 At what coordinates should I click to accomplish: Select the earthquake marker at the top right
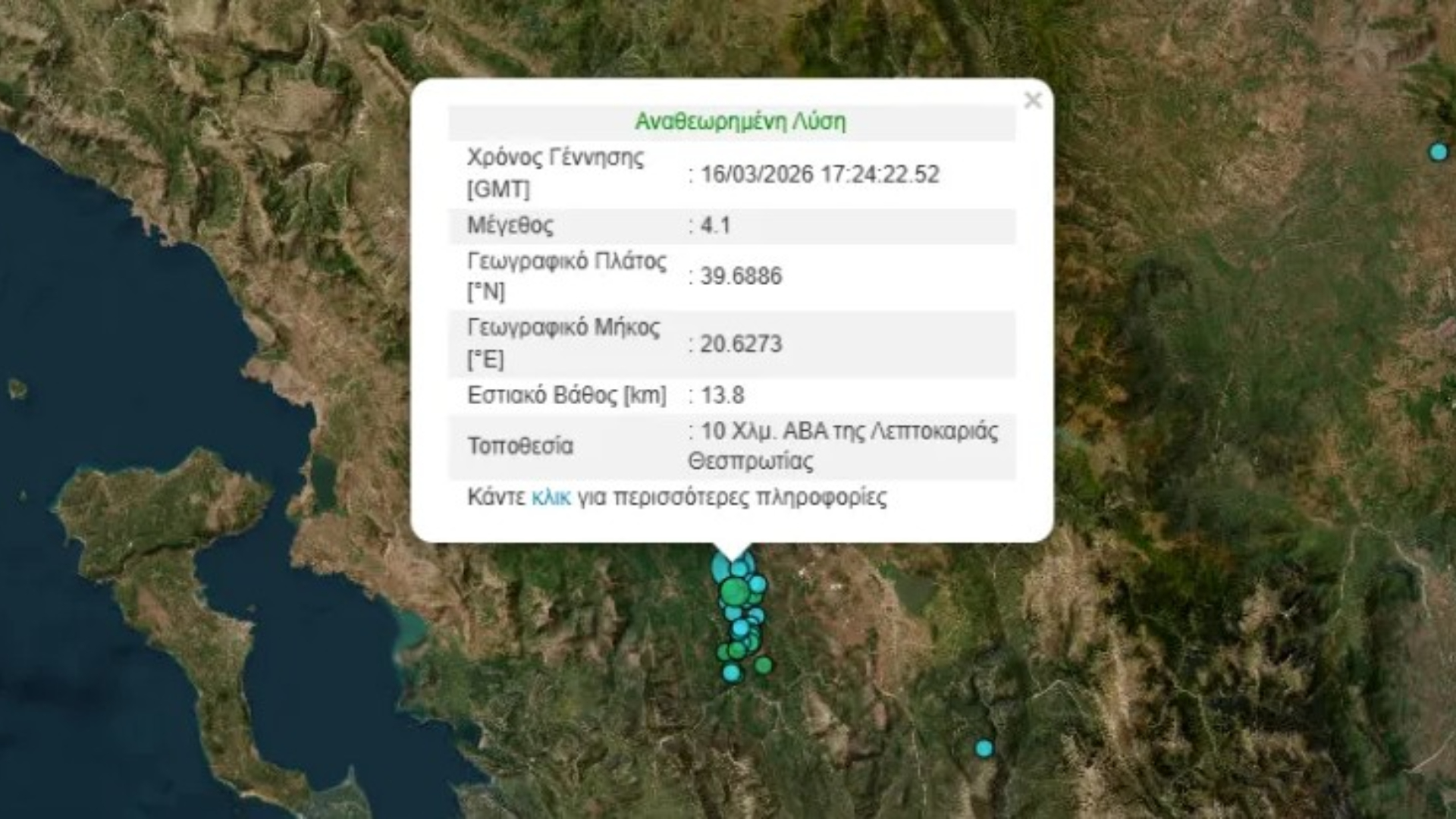(1438, 152)
